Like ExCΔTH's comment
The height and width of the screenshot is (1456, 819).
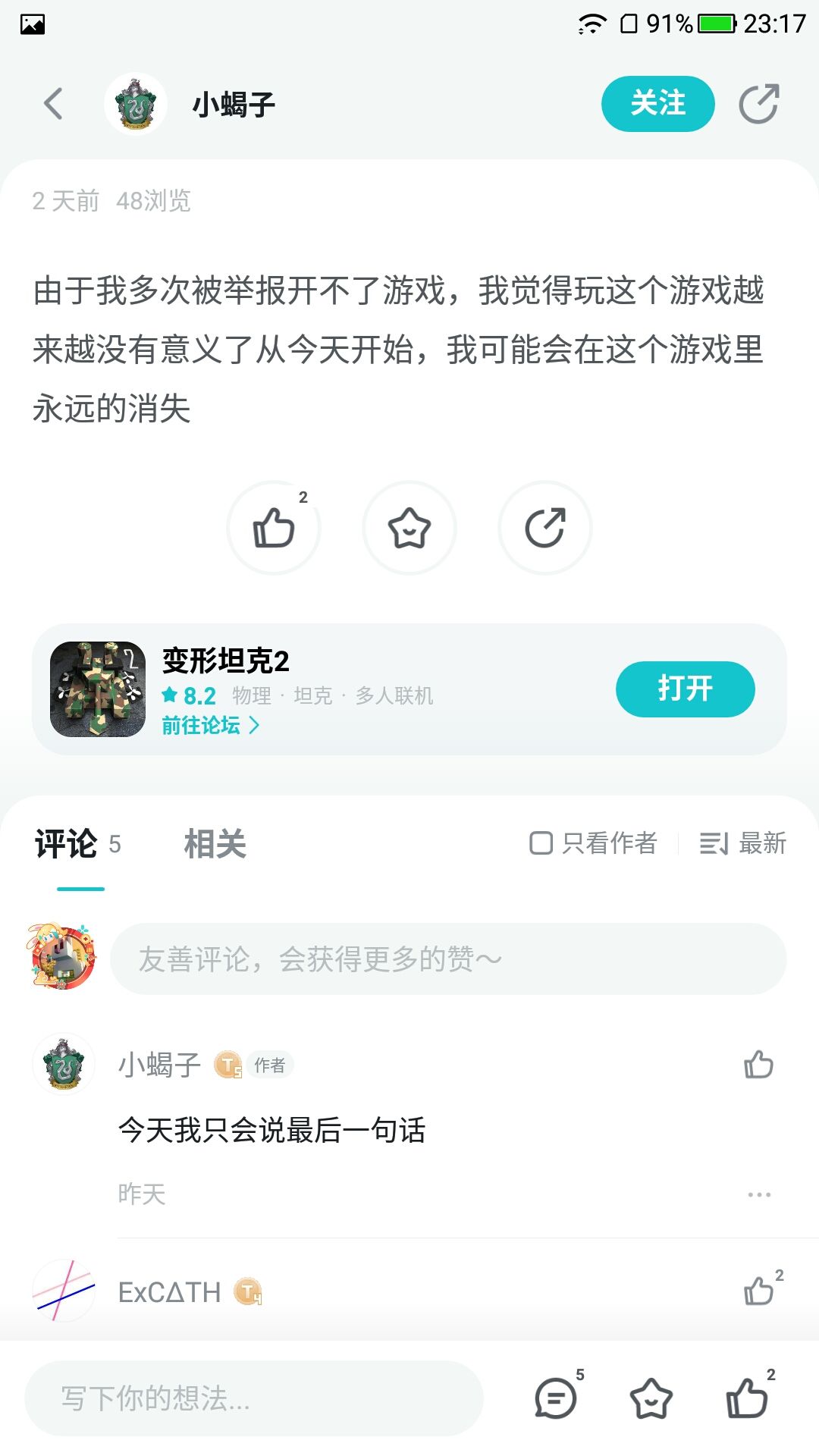coord(759,1291)
